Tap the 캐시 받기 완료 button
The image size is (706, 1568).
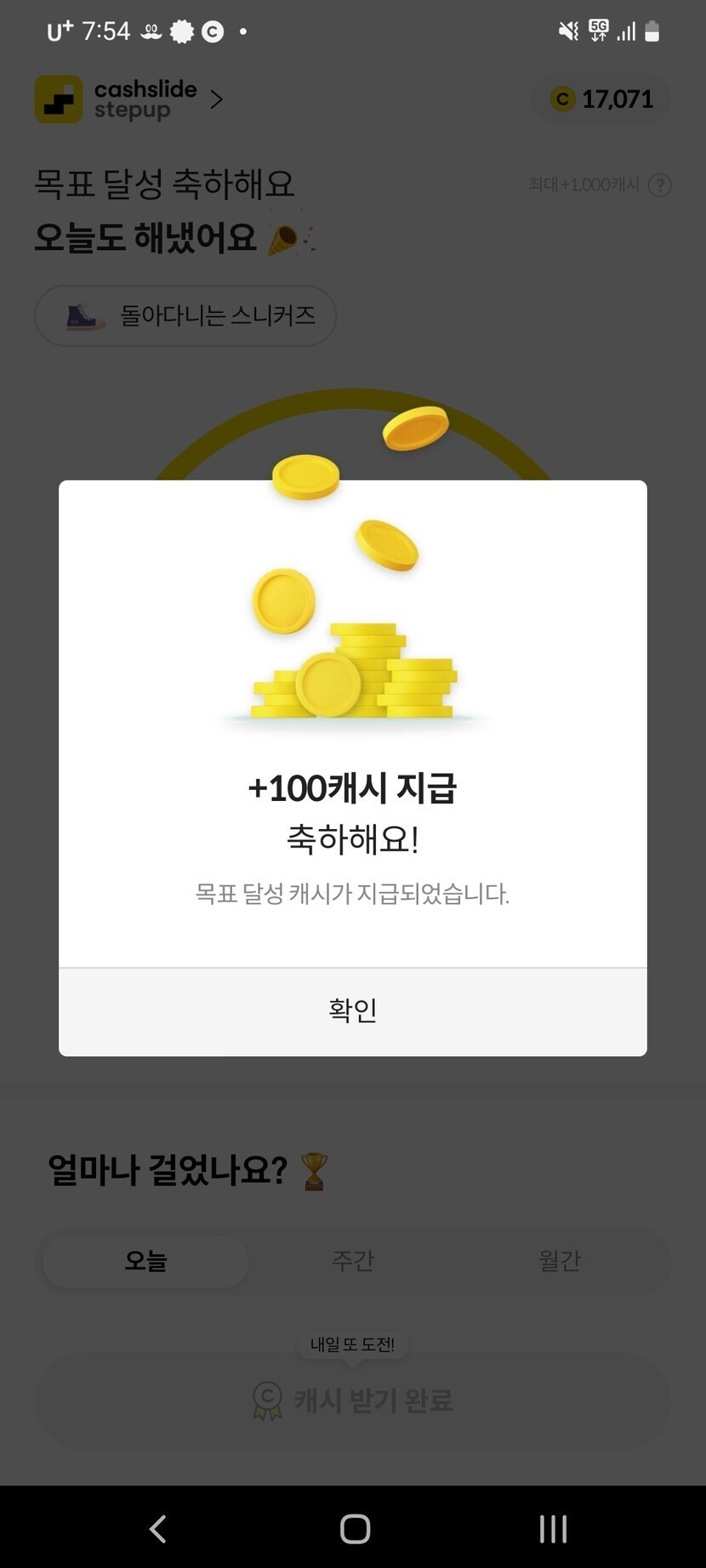pos(352,1400)
